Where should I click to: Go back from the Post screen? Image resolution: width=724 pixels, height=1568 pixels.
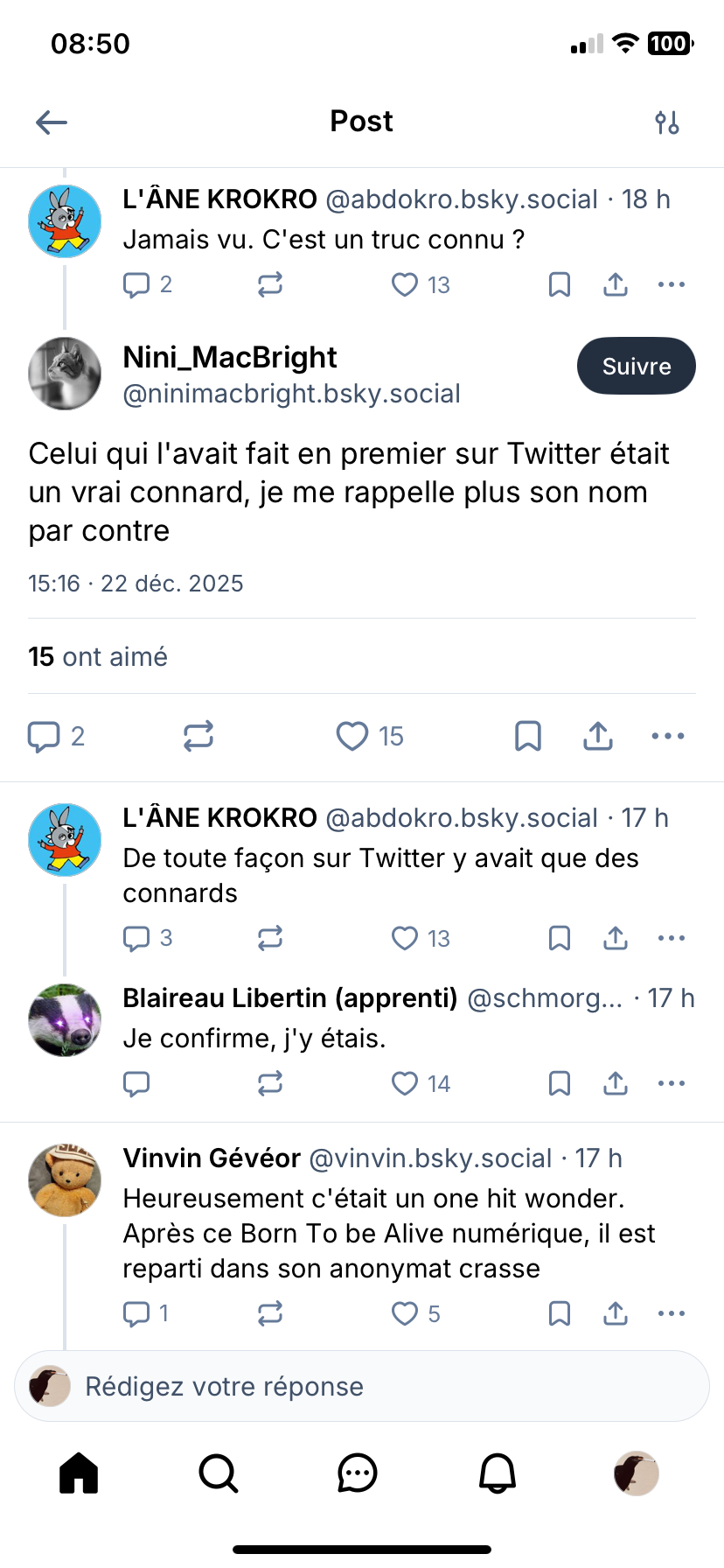52,122
